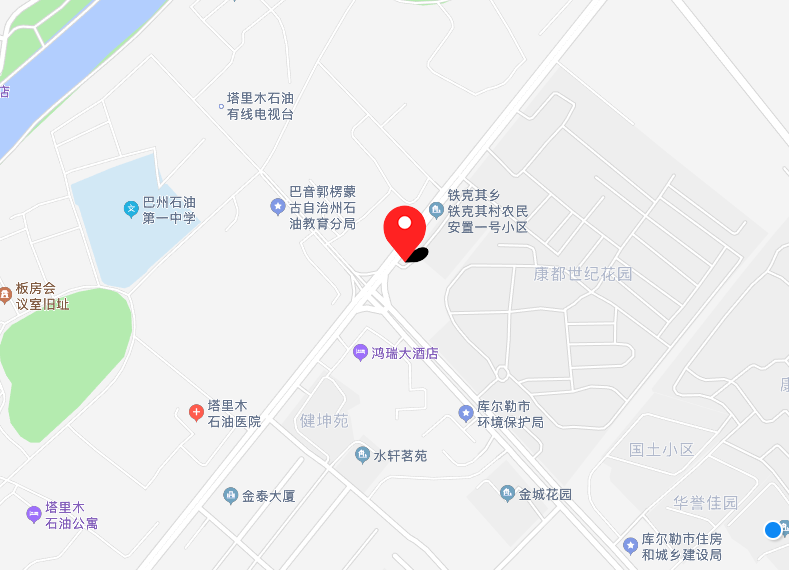Select 库尔勒市住房和城乡建设局 marker
The width and height of the screenshot is (789, 570).
click(630, 545)
